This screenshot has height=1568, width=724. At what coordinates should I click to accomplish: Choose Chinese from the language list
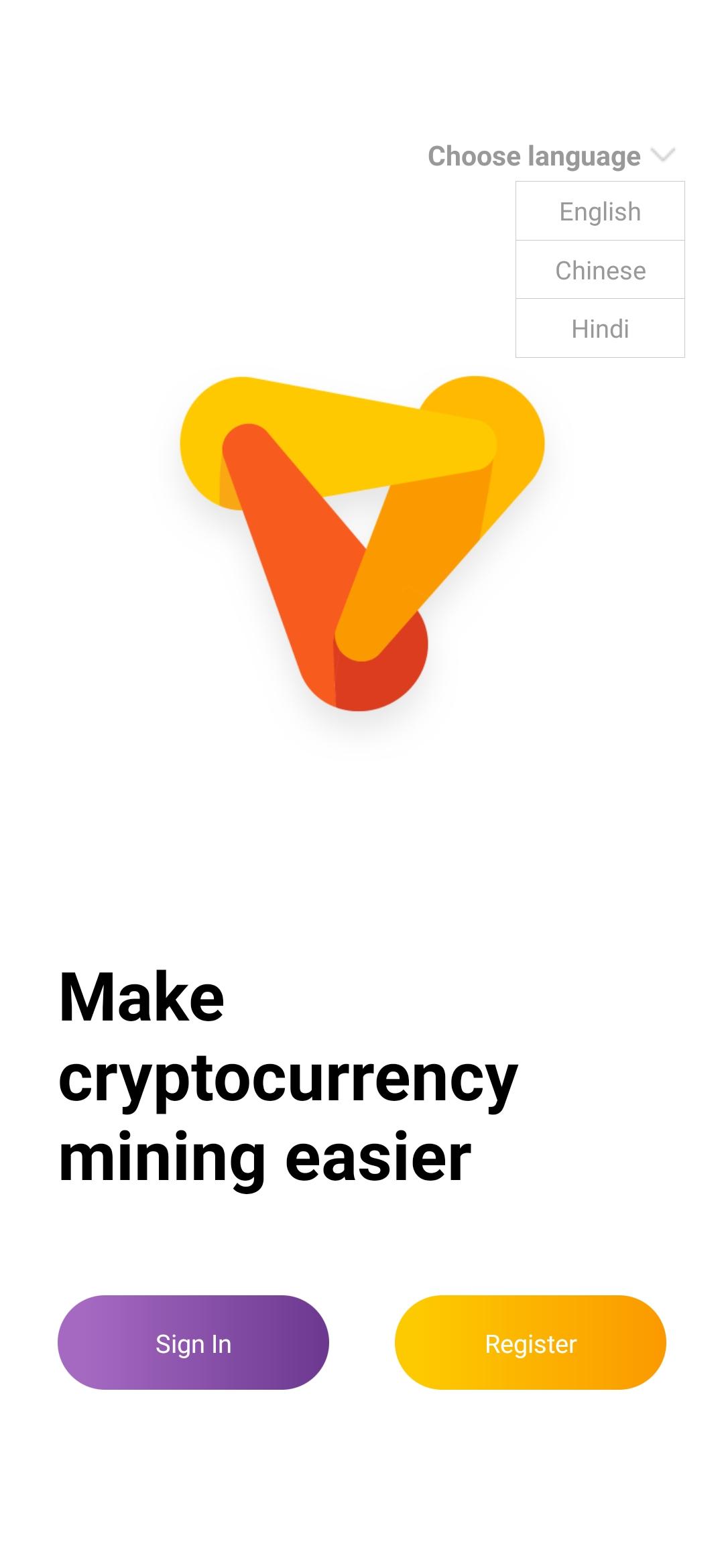600,270
